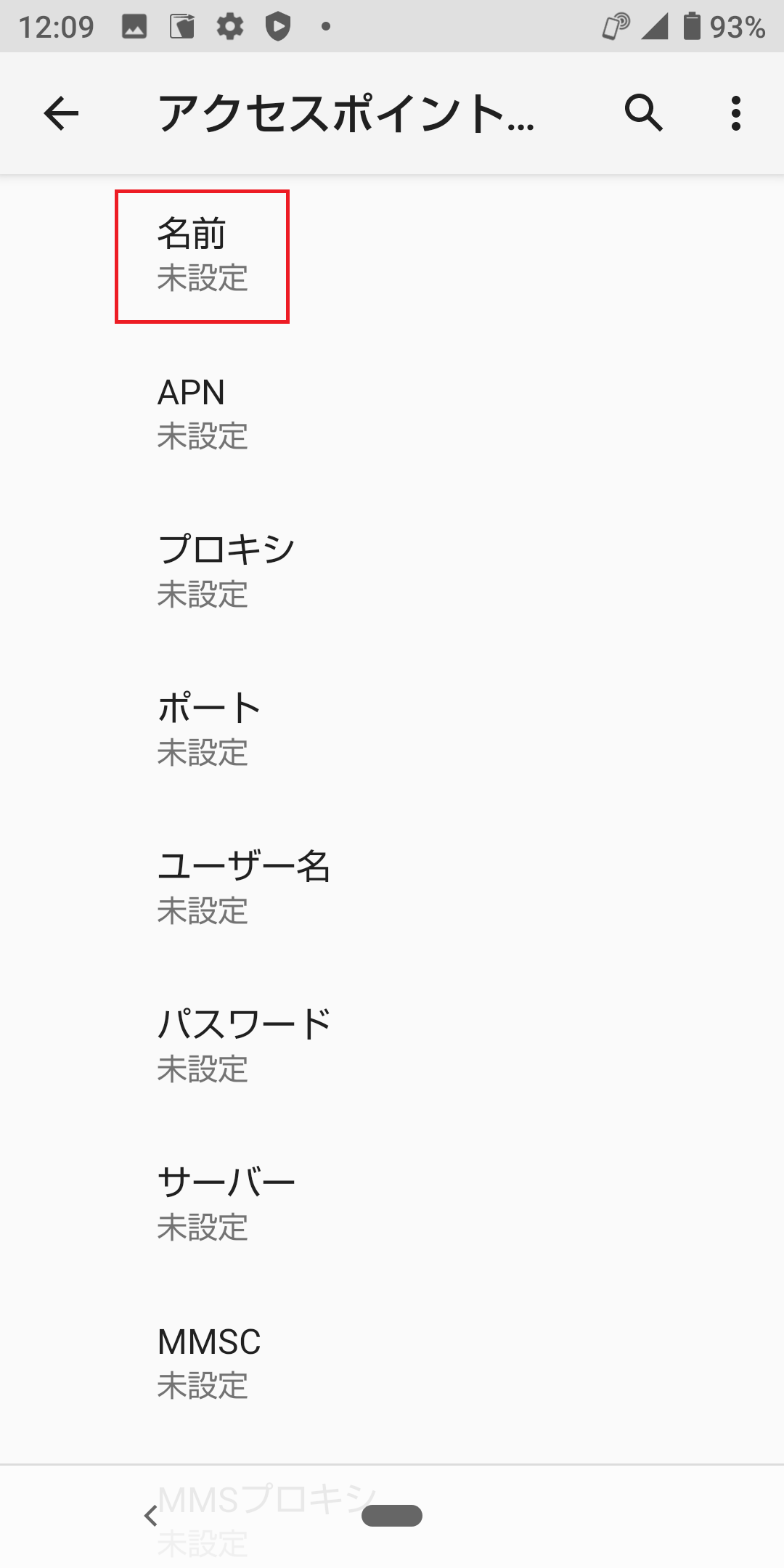
Task: Tap the back arrow in the app bar
Action: click(x=60, y=113)
